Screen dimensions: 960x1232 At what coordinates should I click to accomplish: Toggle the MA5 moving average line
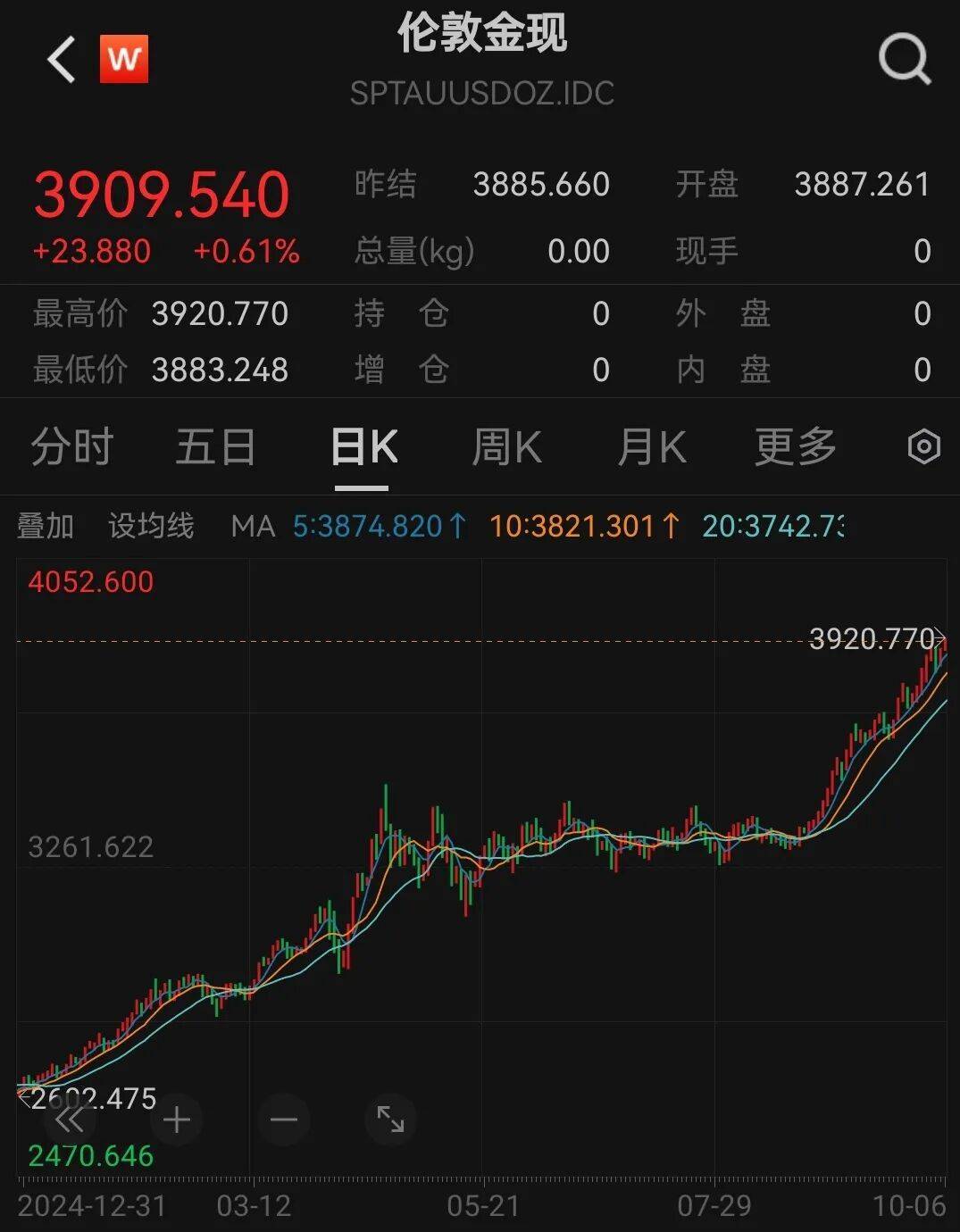coord(380,527)
